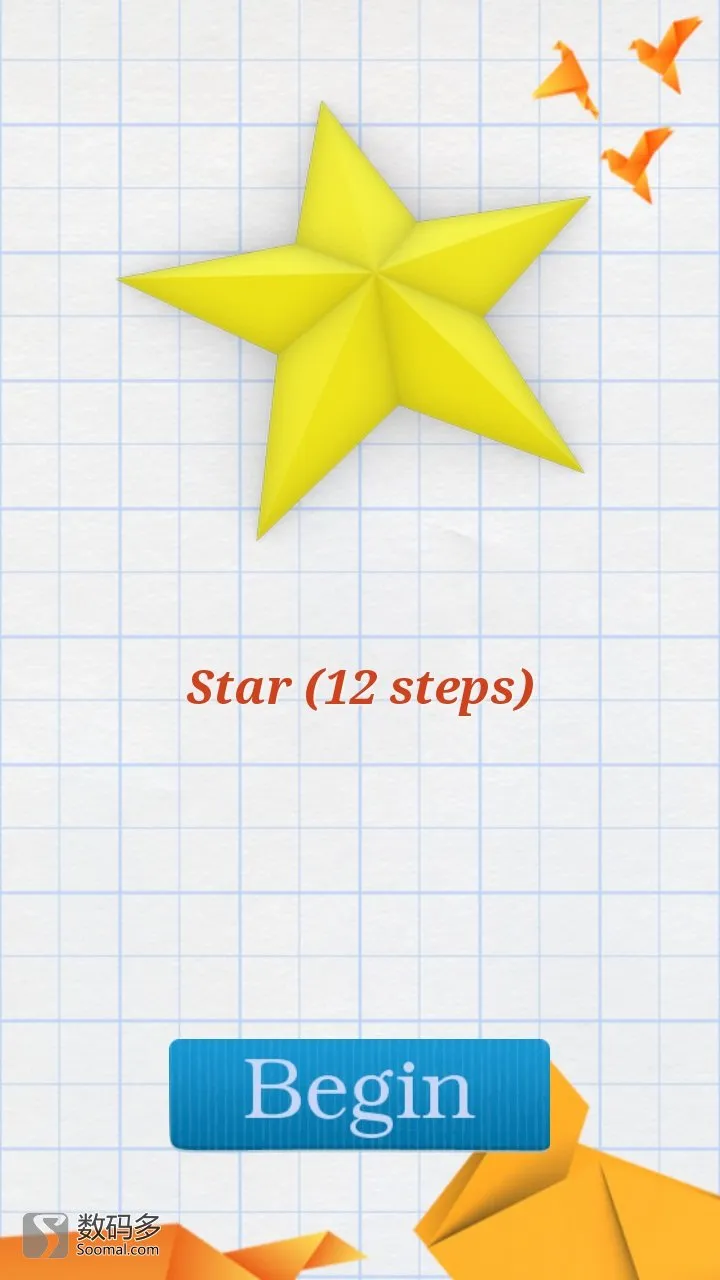Tap Begin to start star instructions

(359, 1094)
